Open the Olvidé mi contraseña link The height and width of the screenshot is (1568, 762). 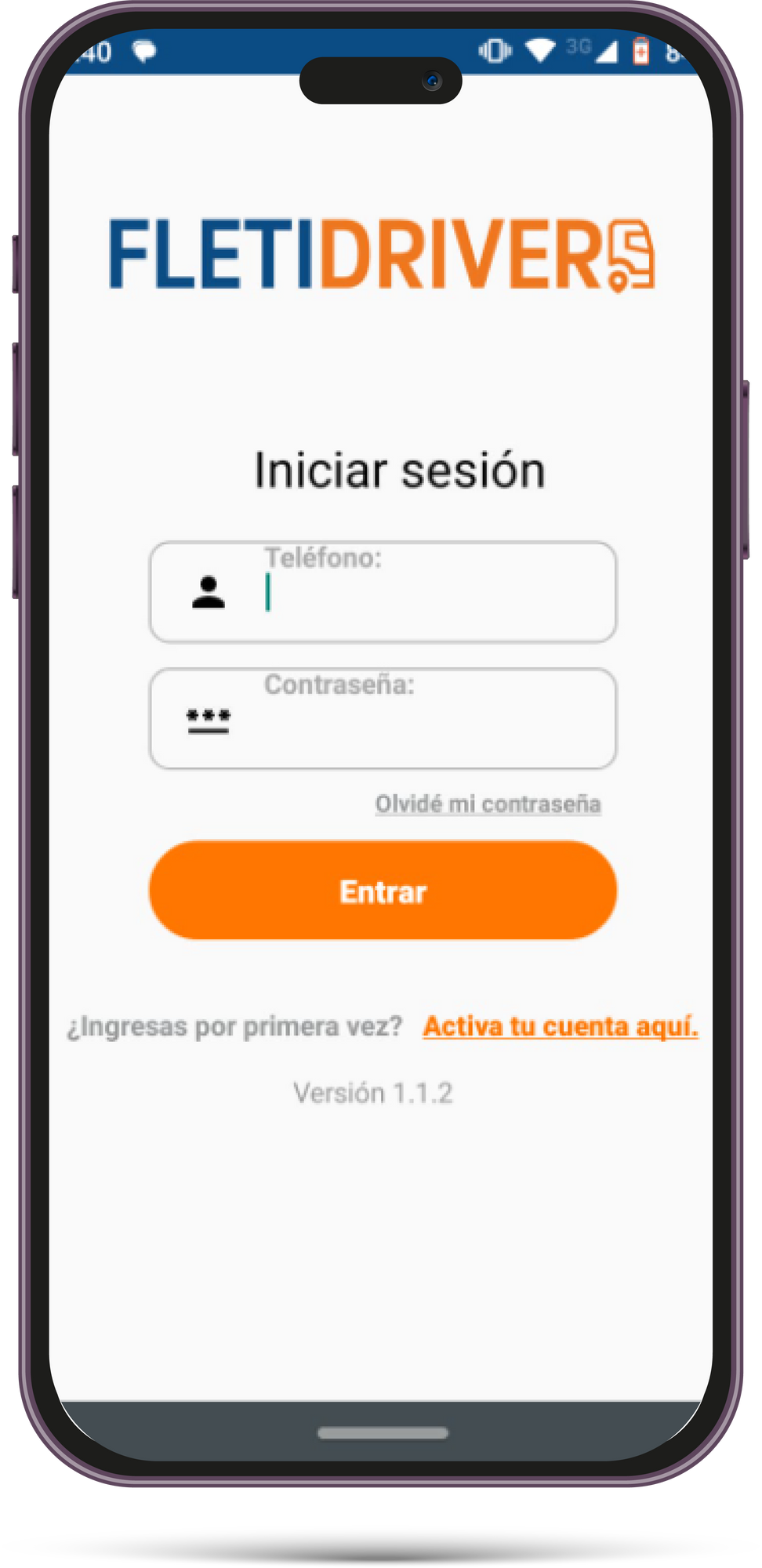tap(488, 804)
